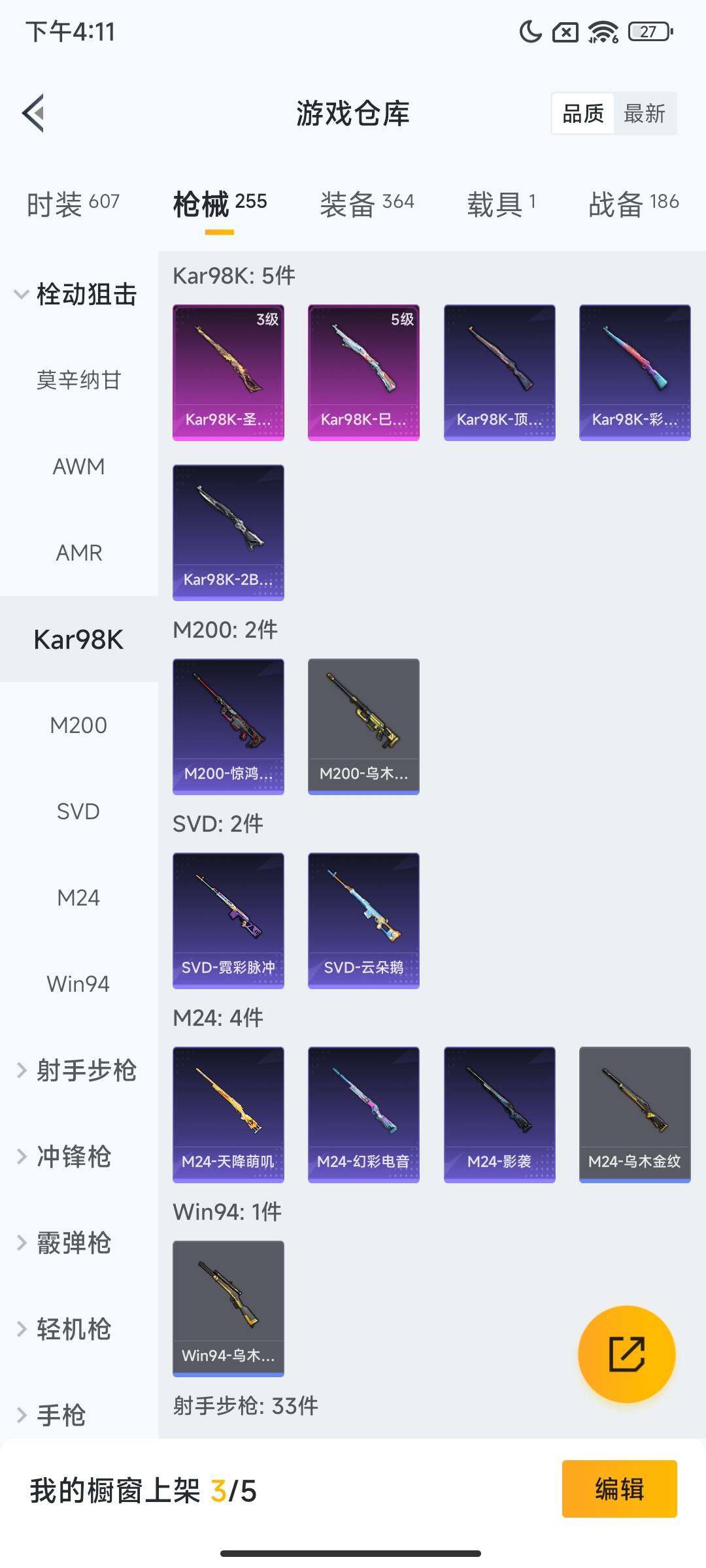The height and width of the screenshot is (1568, 706).
Task: Jump to the M200 section in the sidebar
Action: click(78, 725)
